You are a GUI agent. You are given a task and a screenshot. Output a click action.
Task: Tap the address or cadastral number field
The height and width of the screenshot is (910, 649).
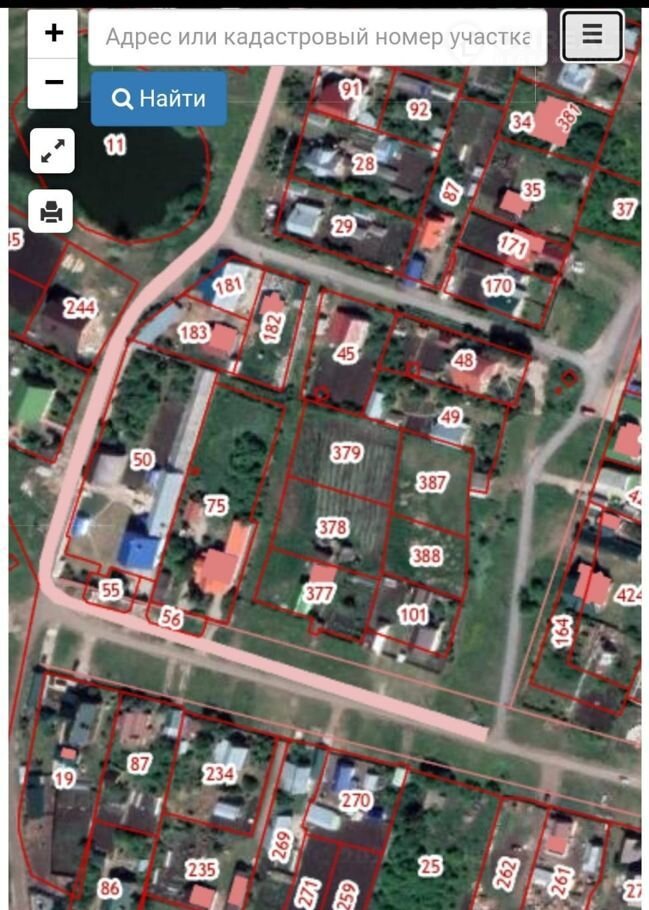pyautogui.click(x=317, y=38)
